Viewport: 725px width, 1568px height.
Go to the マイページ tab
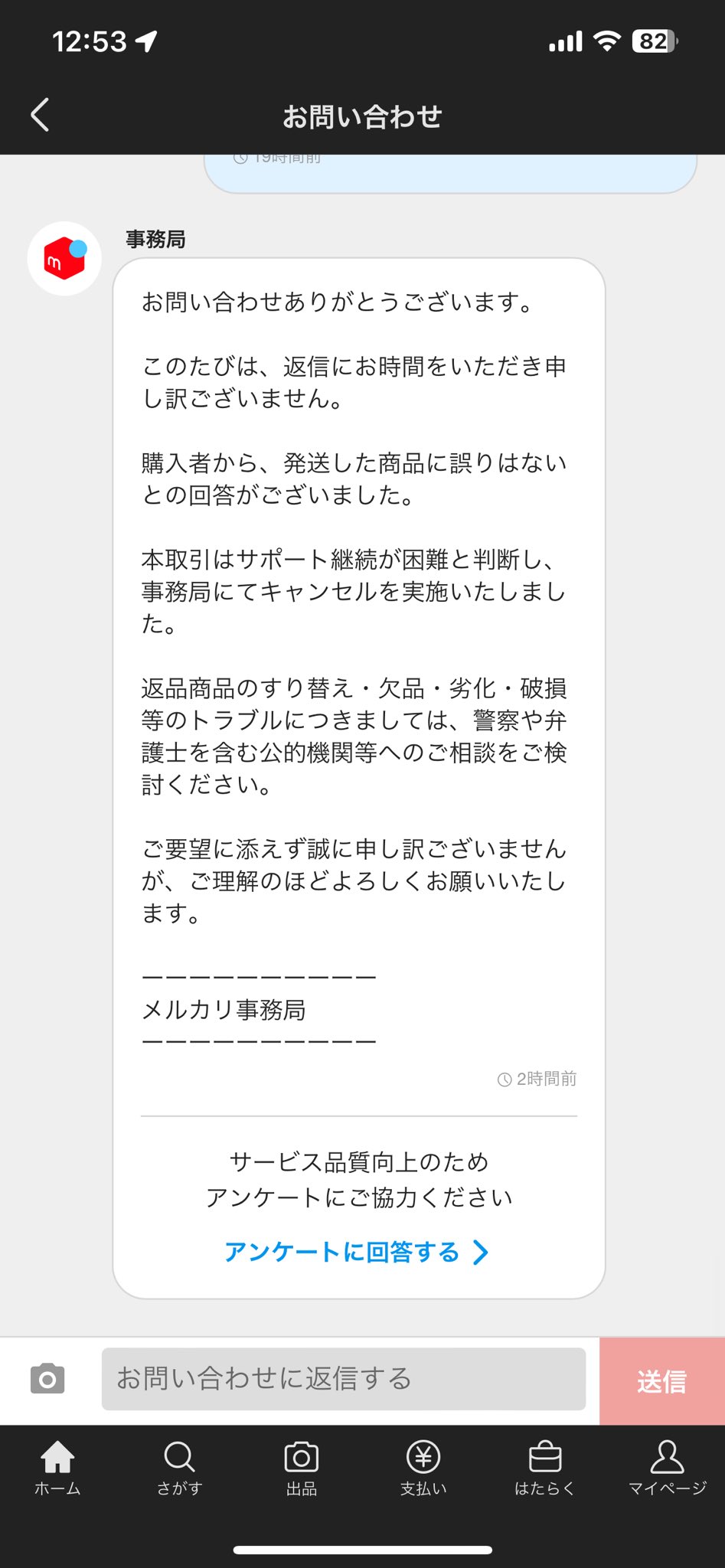(x=668, y=1468)
